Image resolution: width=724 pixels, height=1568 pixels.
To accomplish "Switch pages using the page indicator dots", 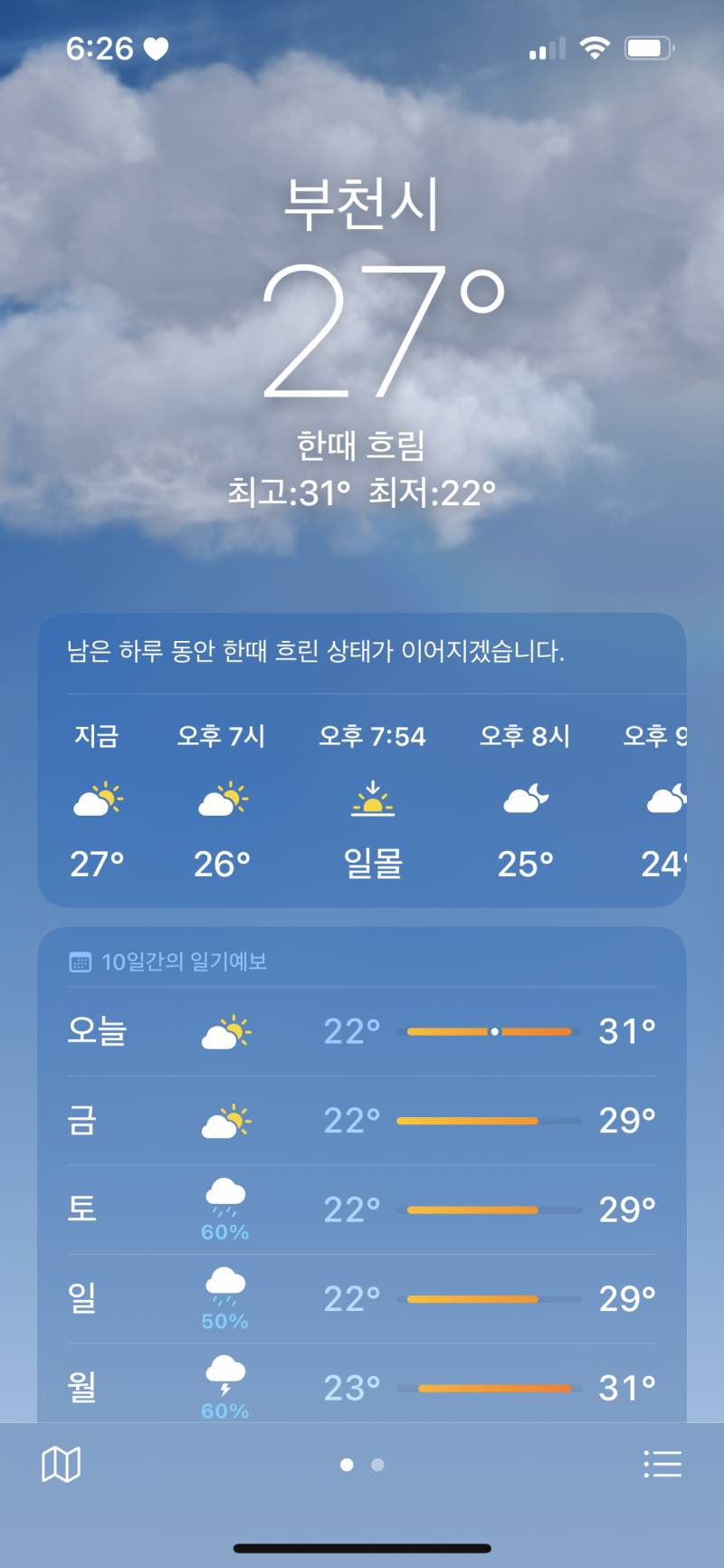I will (x=362, y=1465).
